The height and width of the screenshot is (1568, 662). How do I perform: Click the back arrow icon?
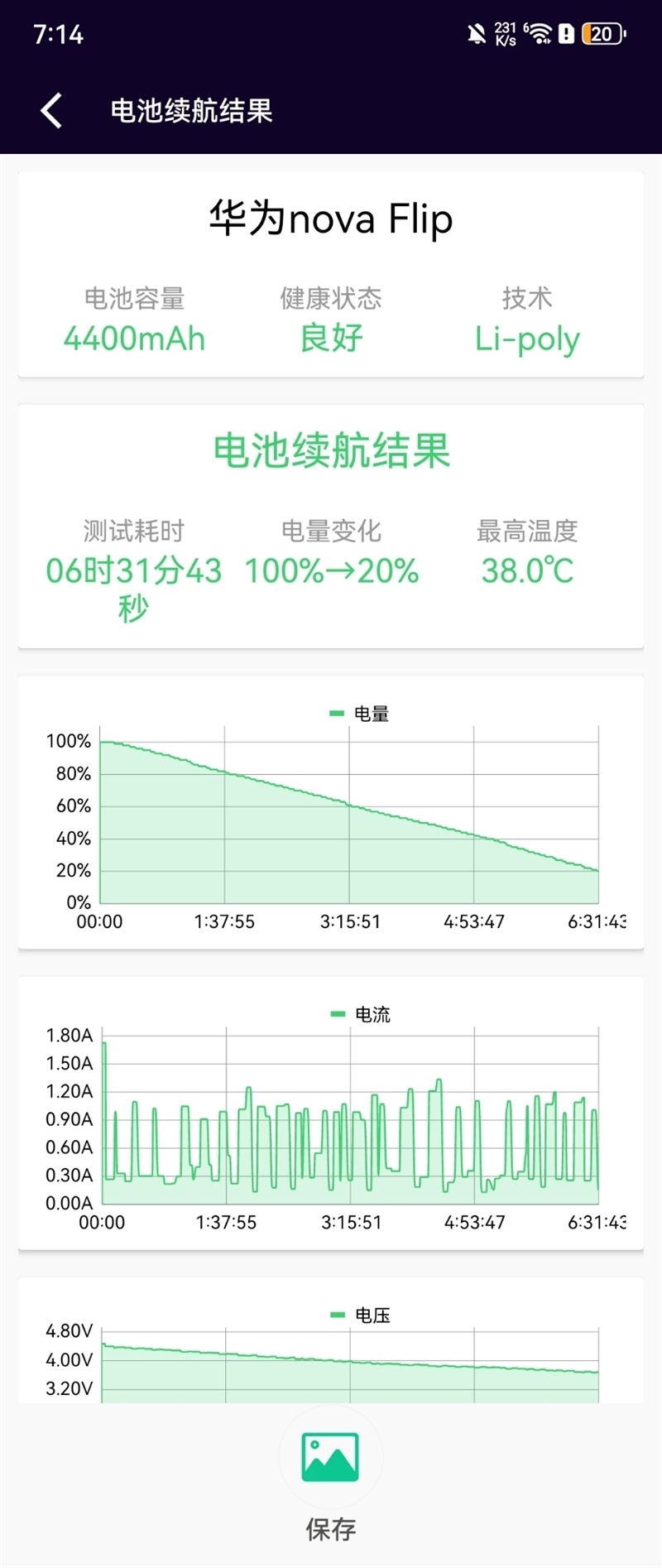[51, 110]
